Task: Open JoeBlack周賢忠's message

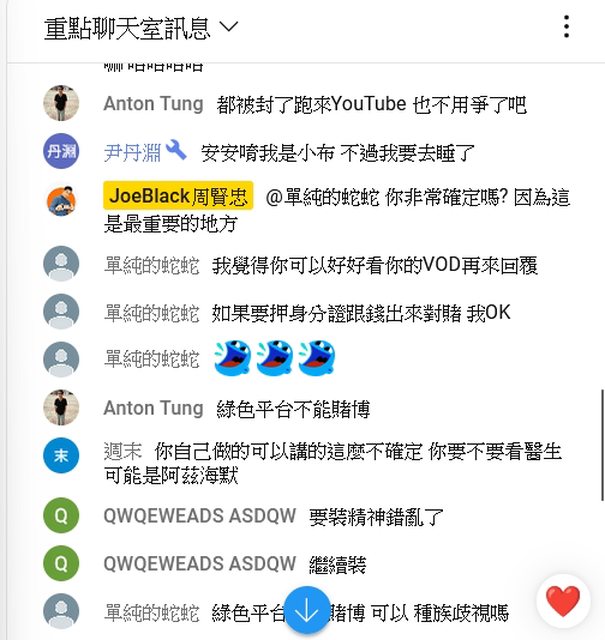Action: [340, 209]
